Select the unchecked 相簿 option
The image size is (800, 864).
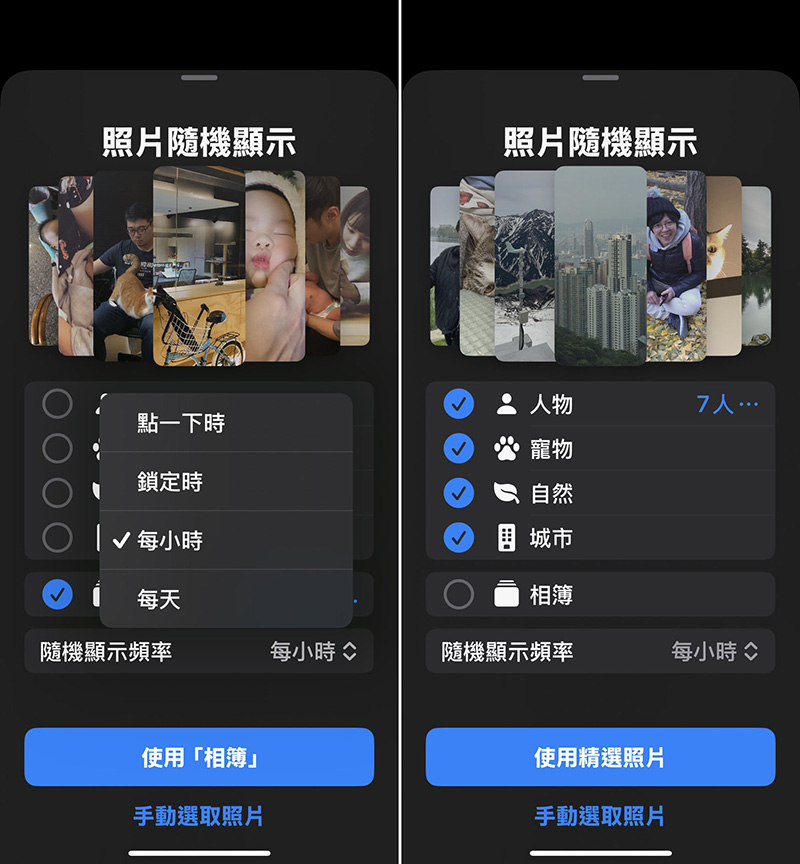(459, 595)
